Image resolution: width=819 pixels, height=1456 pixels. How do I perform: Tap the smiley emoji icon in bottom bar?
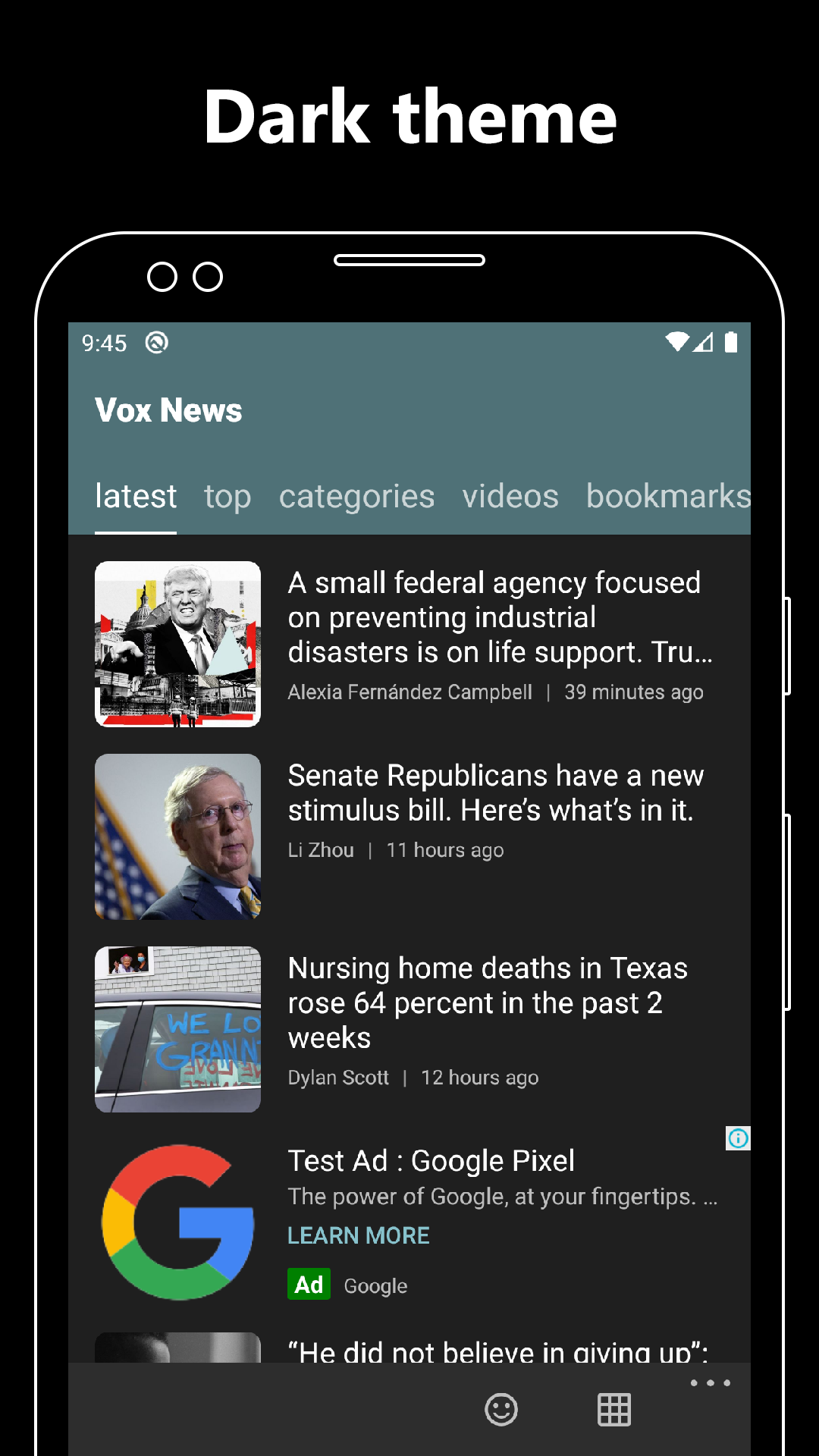(501, 1409)
